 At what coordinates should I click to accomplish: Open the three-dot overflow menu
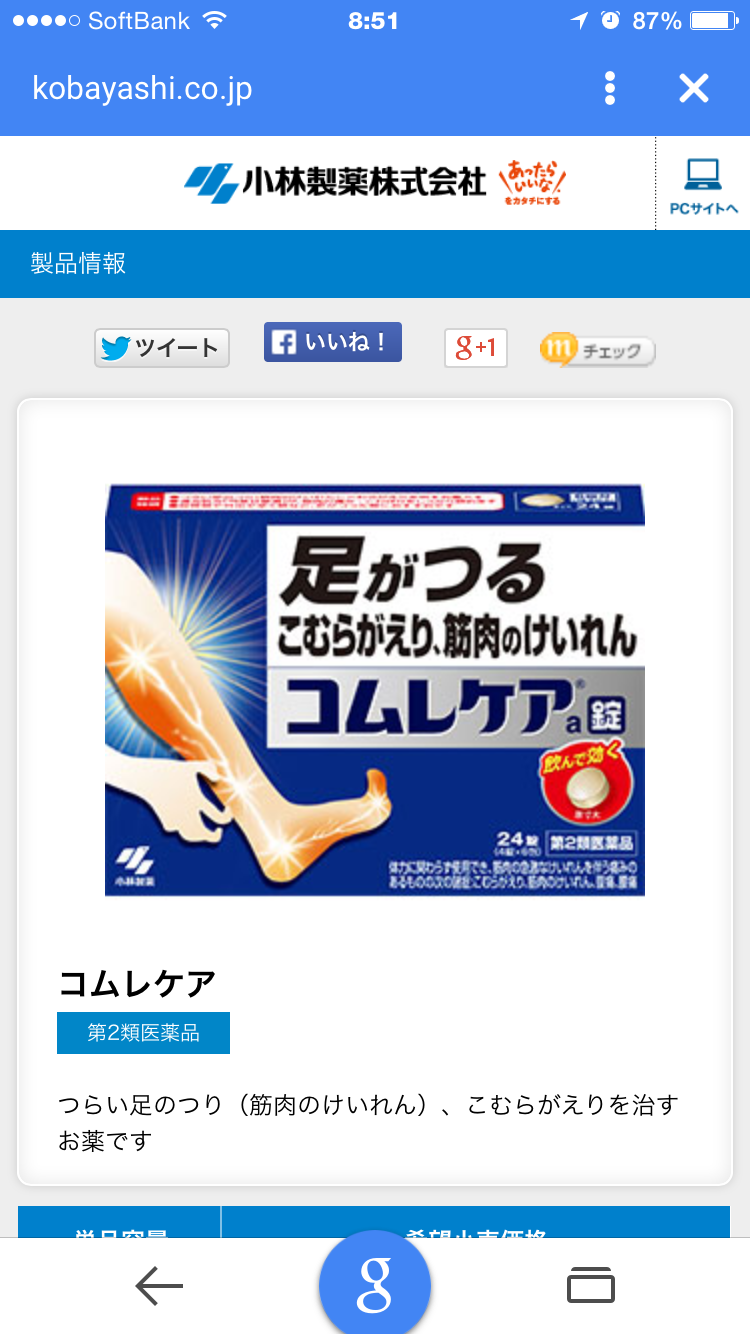tap(610, 89)
